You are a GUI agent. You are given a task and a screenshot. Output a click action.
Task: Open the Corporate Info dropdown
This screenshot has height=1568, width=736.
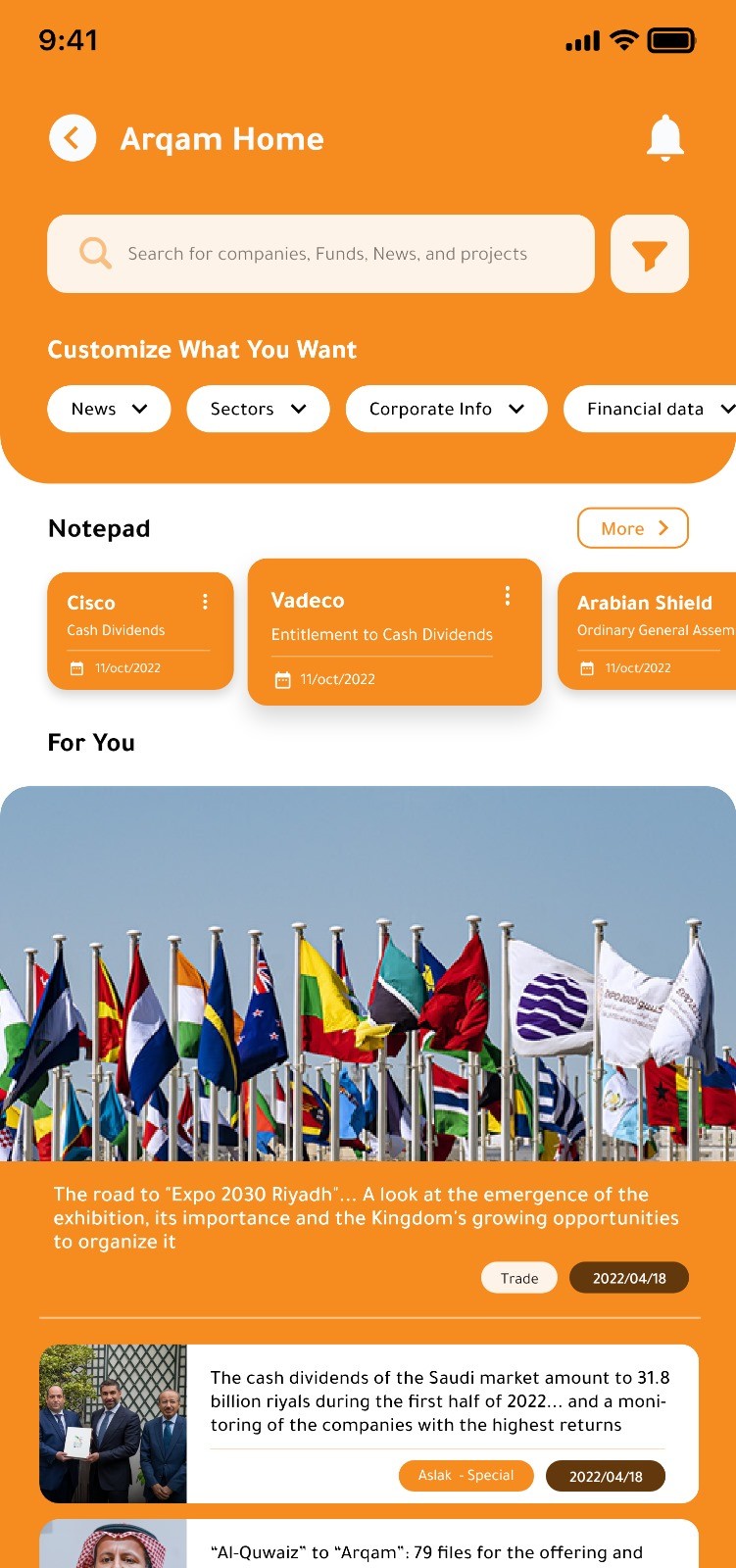pos(446,409)
